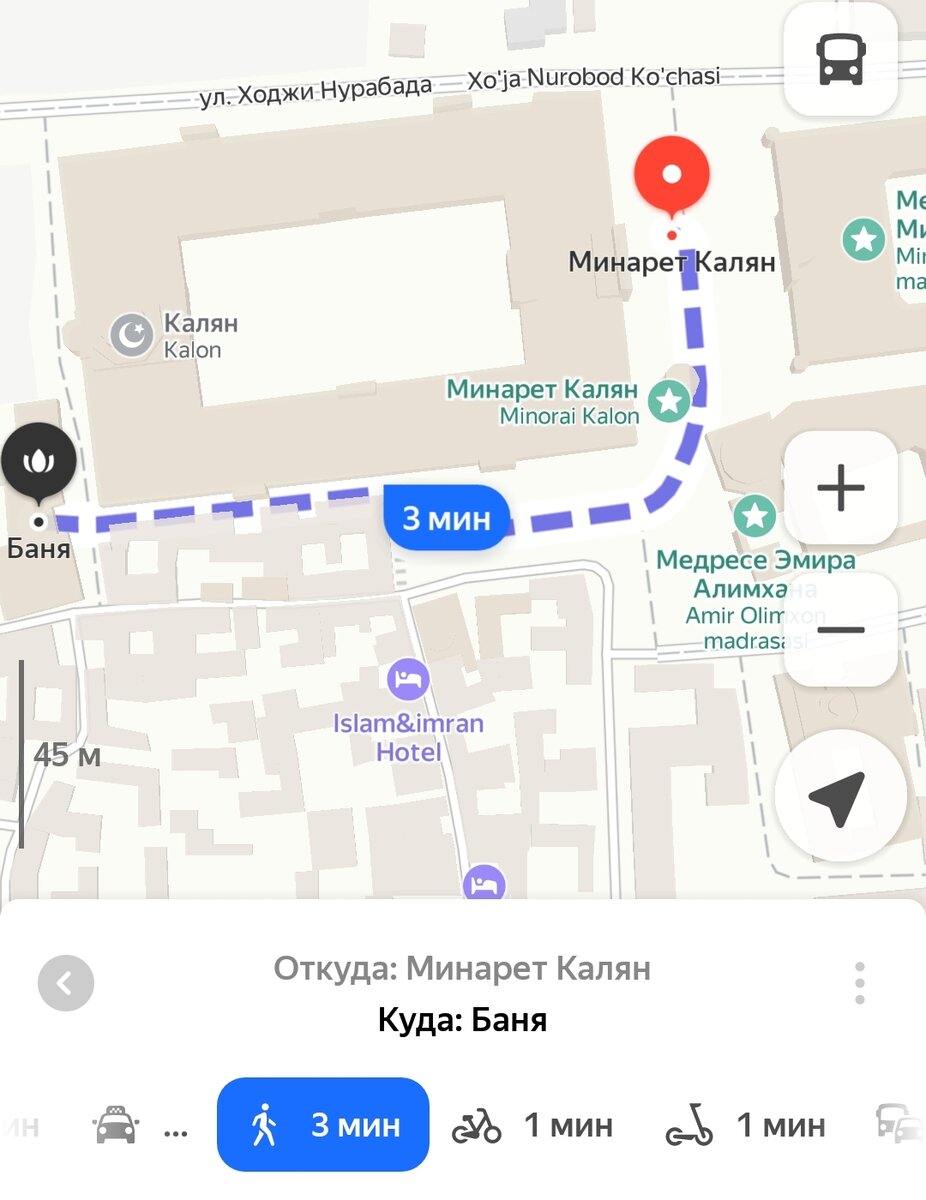Go back using the left chevron
Screen dimensions: 926x1200
click(65, 982)
